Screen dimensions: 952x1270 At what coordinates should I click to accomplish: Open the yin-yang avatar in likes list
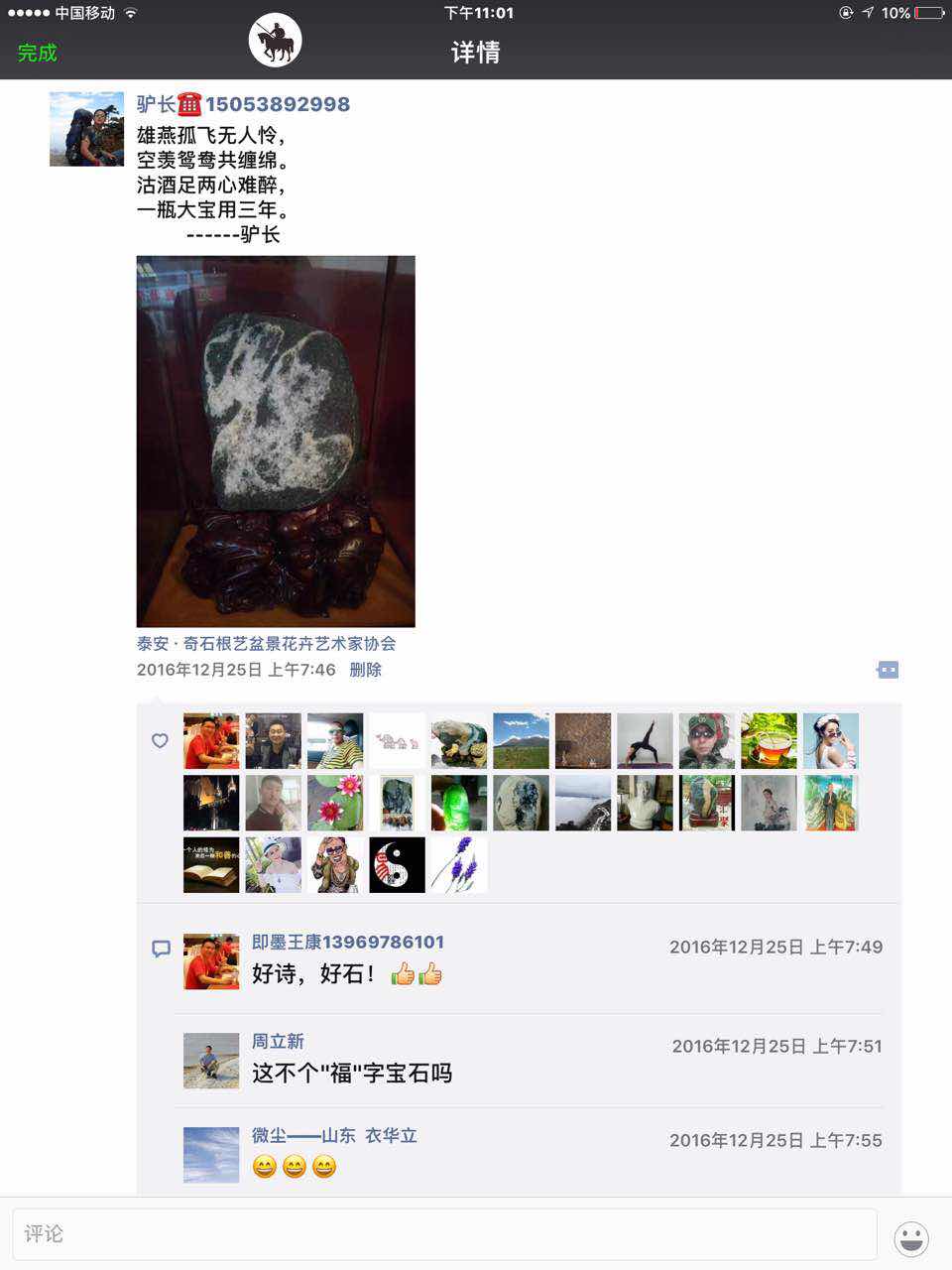397,864
